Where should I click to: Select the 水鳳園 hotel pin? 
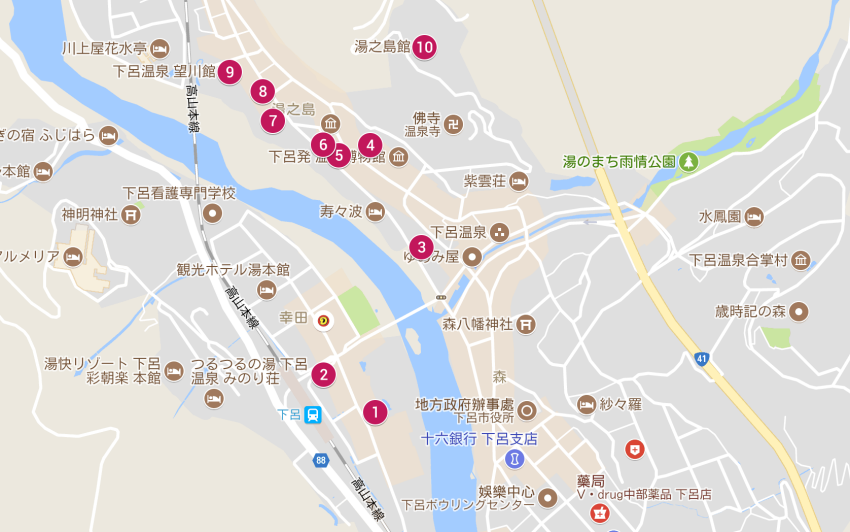[753, 216]
